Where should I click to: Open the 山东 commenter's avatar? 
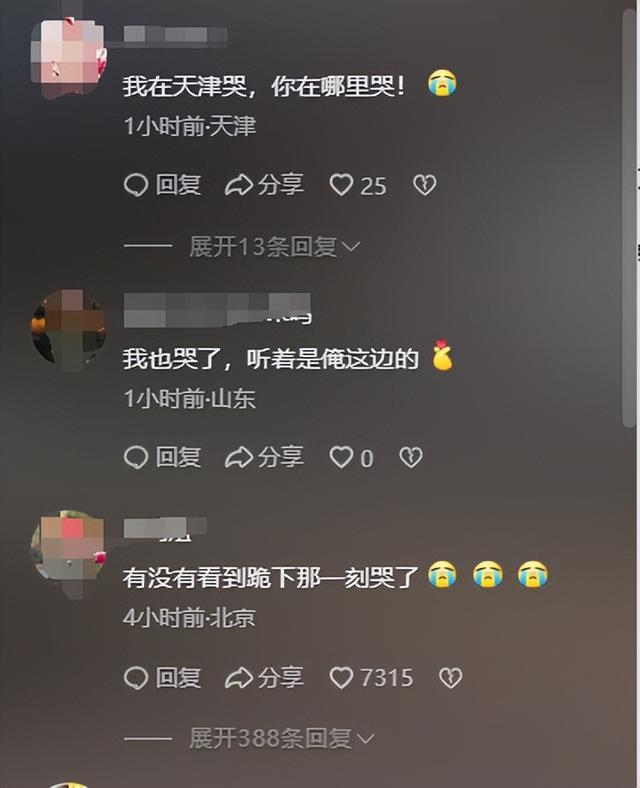pos(68,328)
